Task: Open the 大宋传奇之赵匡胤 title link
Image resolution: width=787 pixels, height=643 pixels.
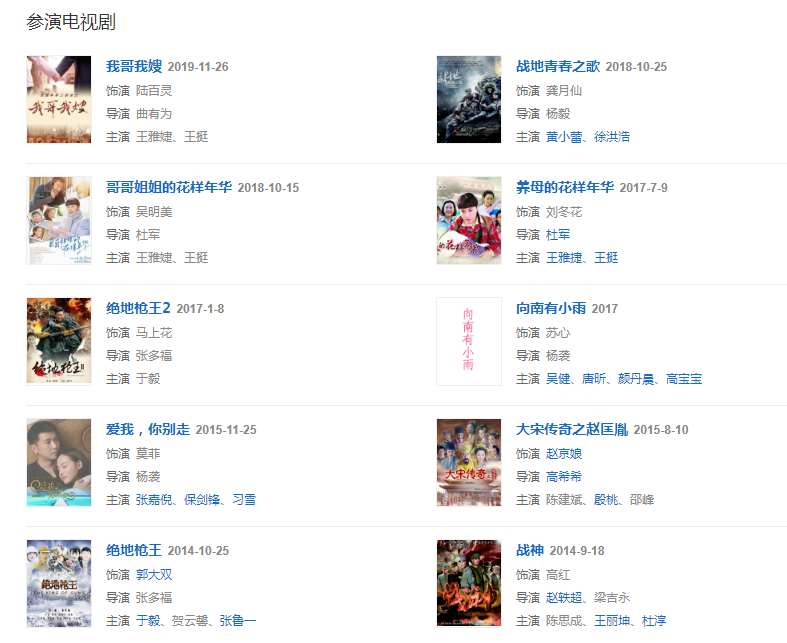Action: click(571, 430)
